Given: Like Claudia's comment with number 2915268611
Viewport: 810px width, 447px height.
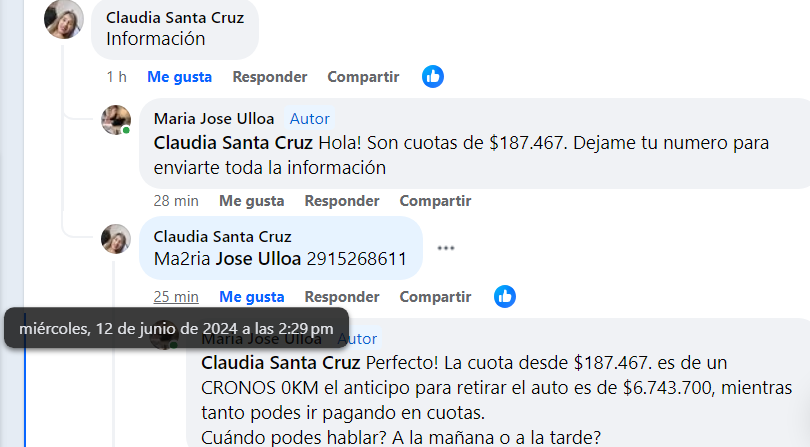Looking at the screenshot, I should pyautogui.click(x=251, y=296).
